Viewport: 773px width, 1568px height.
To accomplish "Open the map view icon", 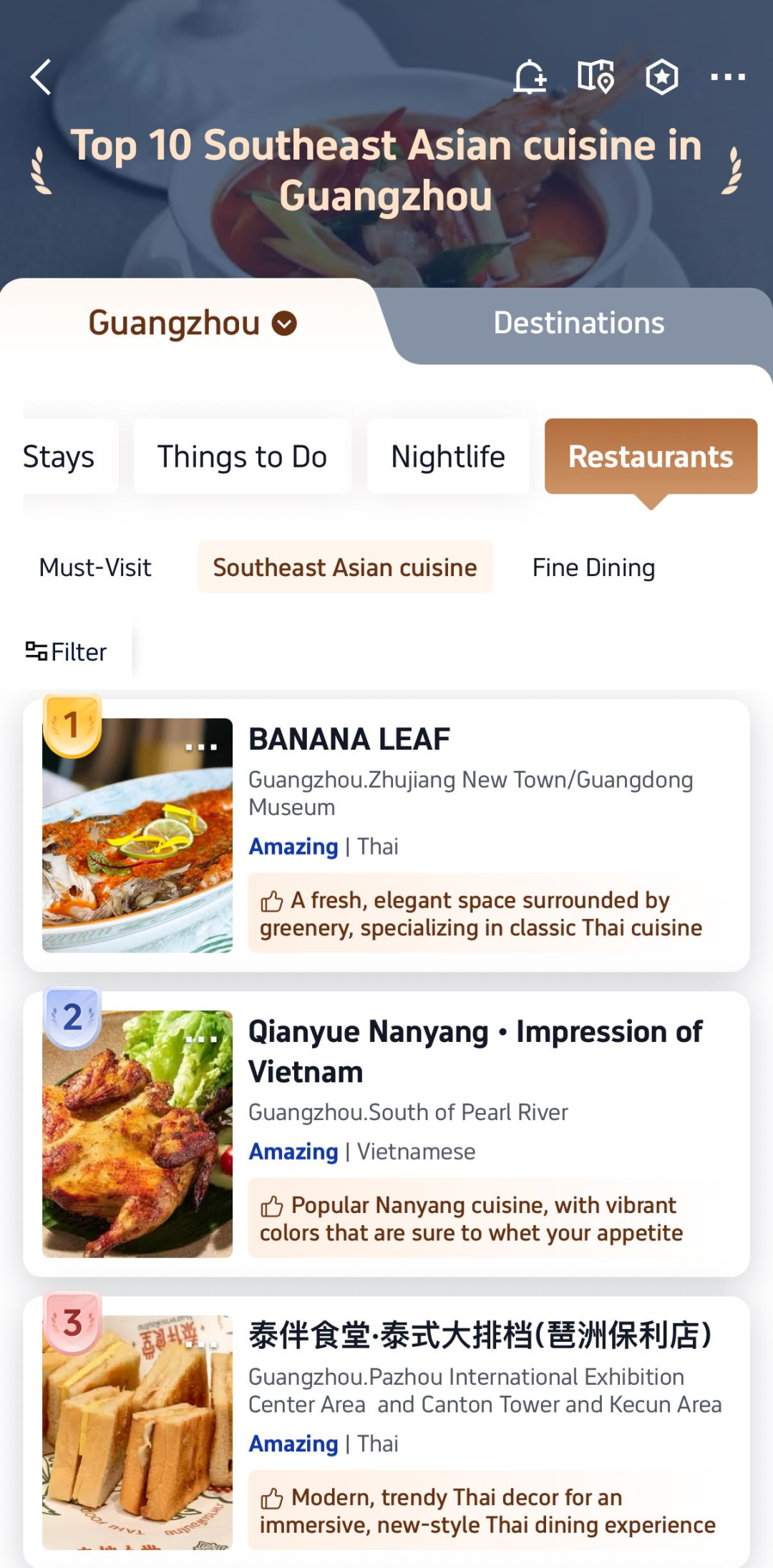I will 595,77.
